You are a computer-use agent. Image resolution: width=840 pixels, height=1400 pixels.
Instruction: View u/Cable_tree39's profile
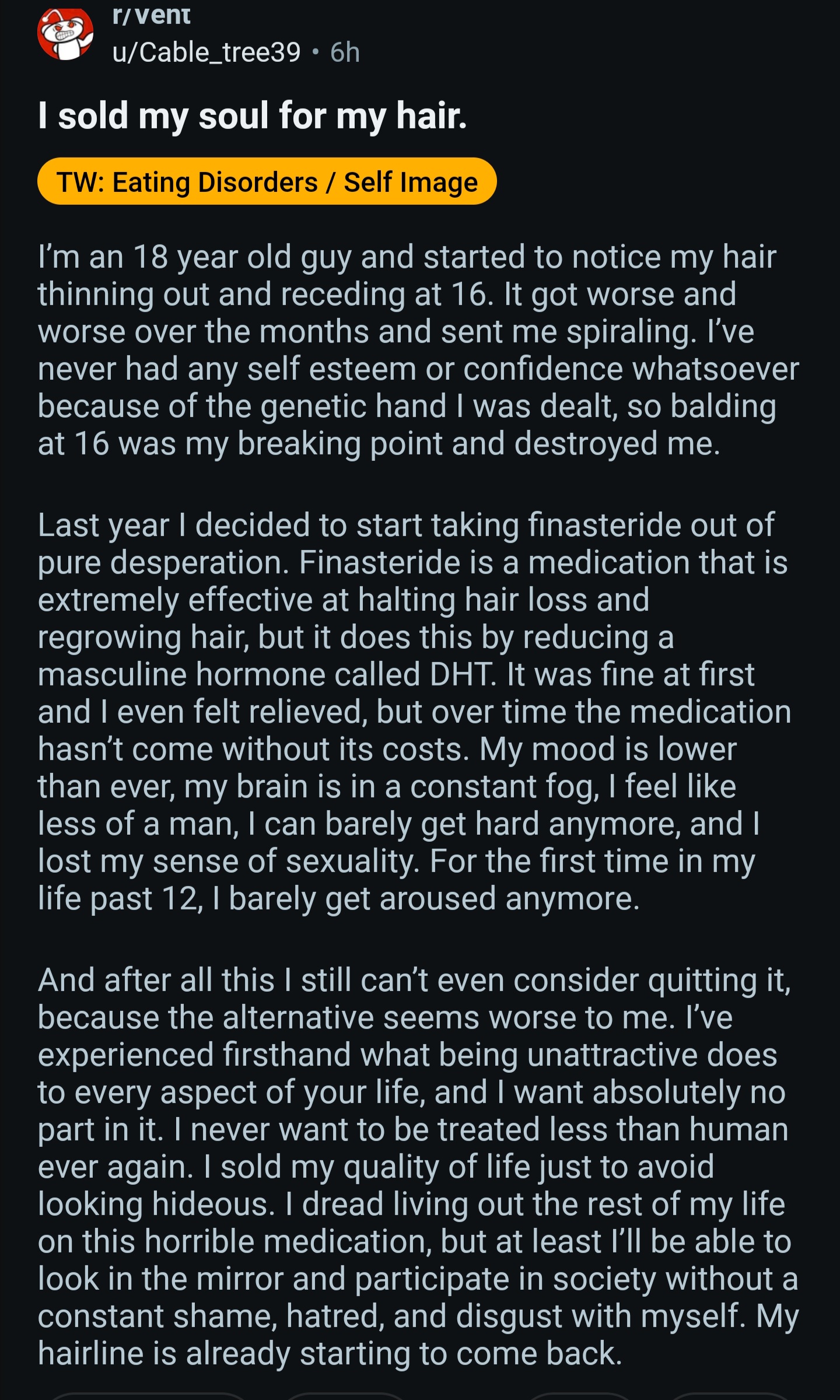click(x=206, y=52)
